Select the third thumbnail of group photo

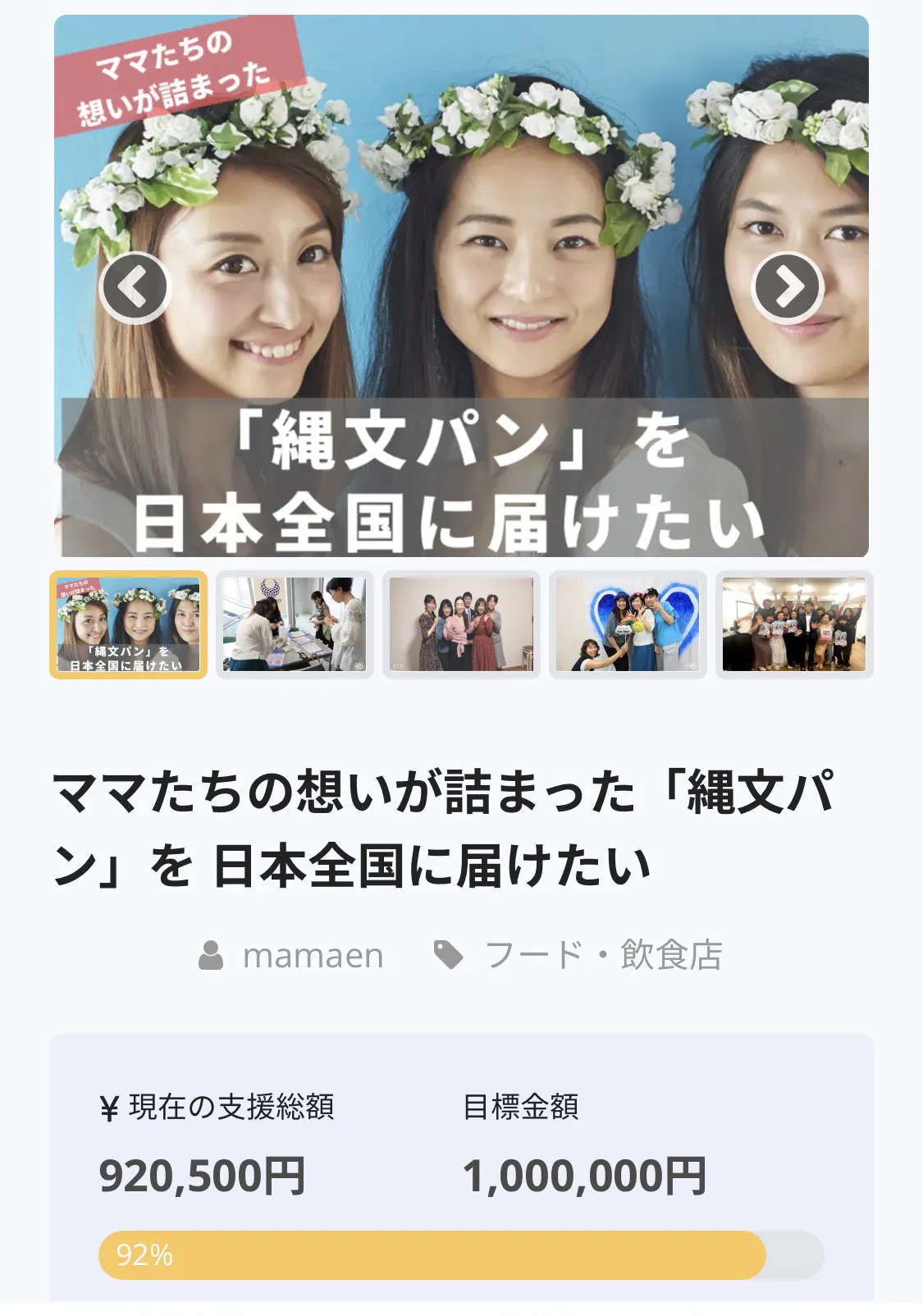461,624
